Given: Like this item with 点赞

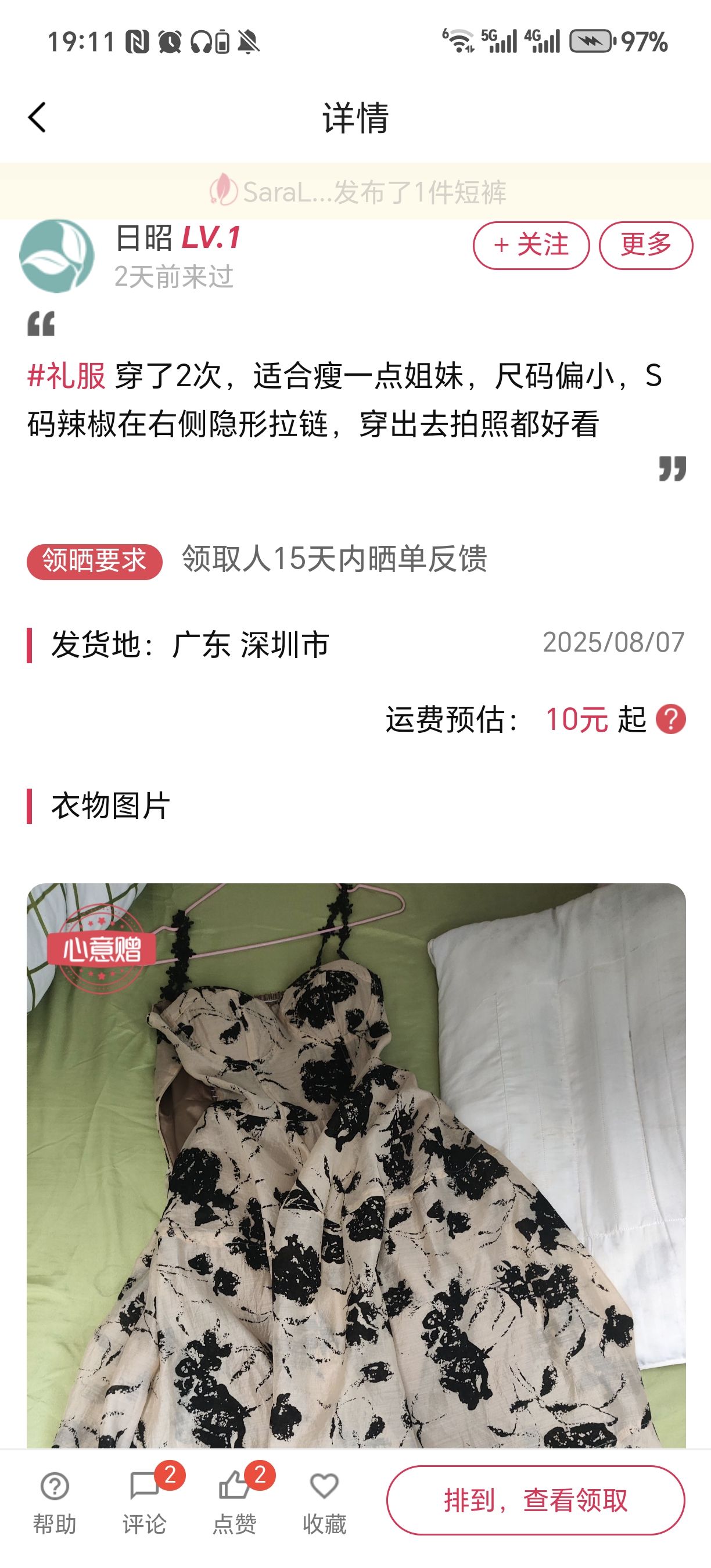Looking at the screenshot, I should [234, 1503].
